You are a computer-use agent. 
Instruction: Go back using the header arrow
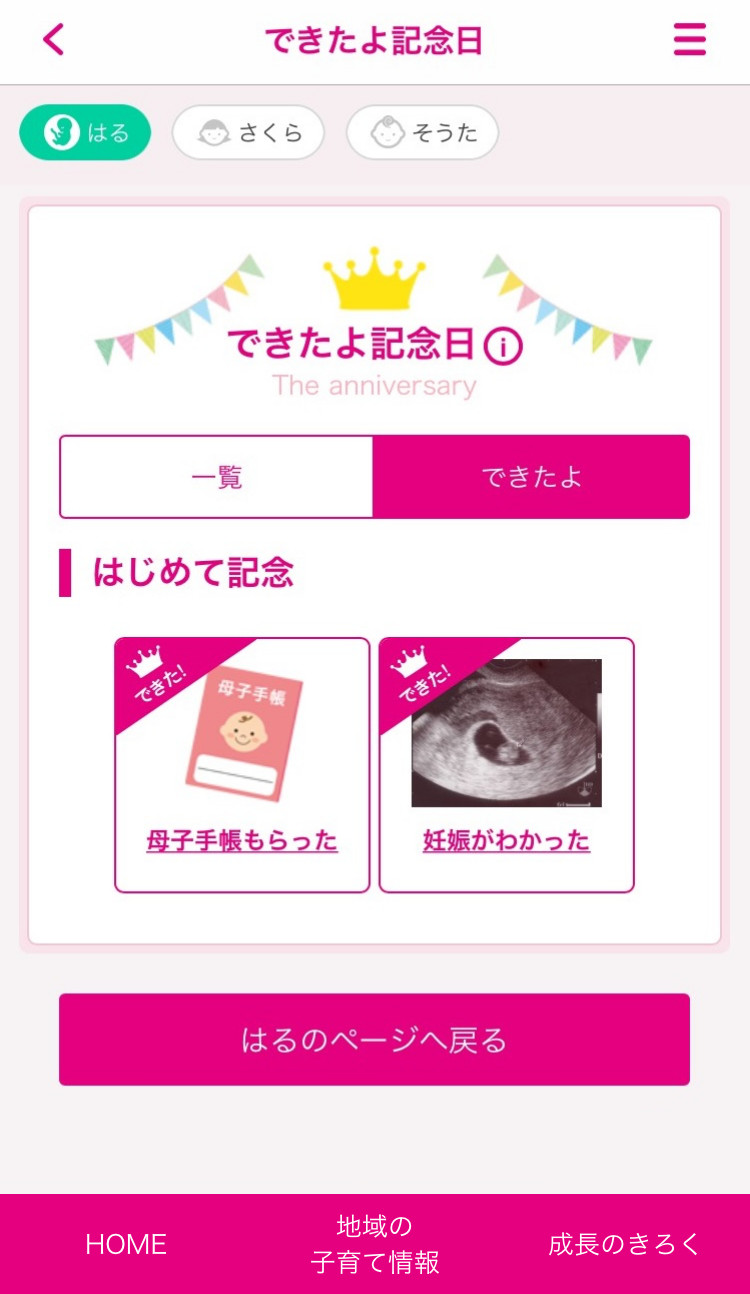pos(54,41)
